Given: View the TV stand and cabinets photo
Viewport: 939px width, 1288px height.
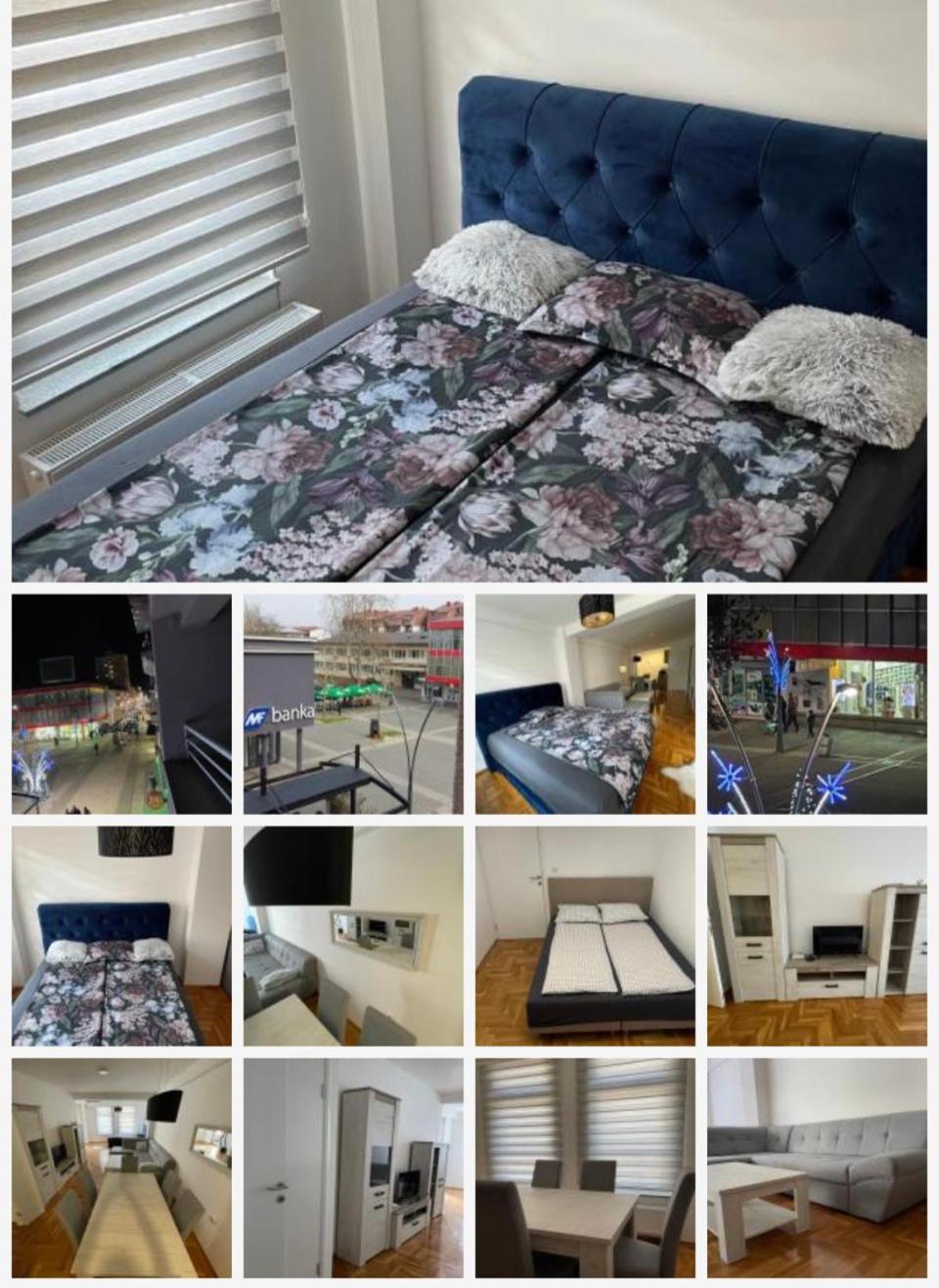Looking at the screenshot, I should pyautogui.click(x=817, y=936).
